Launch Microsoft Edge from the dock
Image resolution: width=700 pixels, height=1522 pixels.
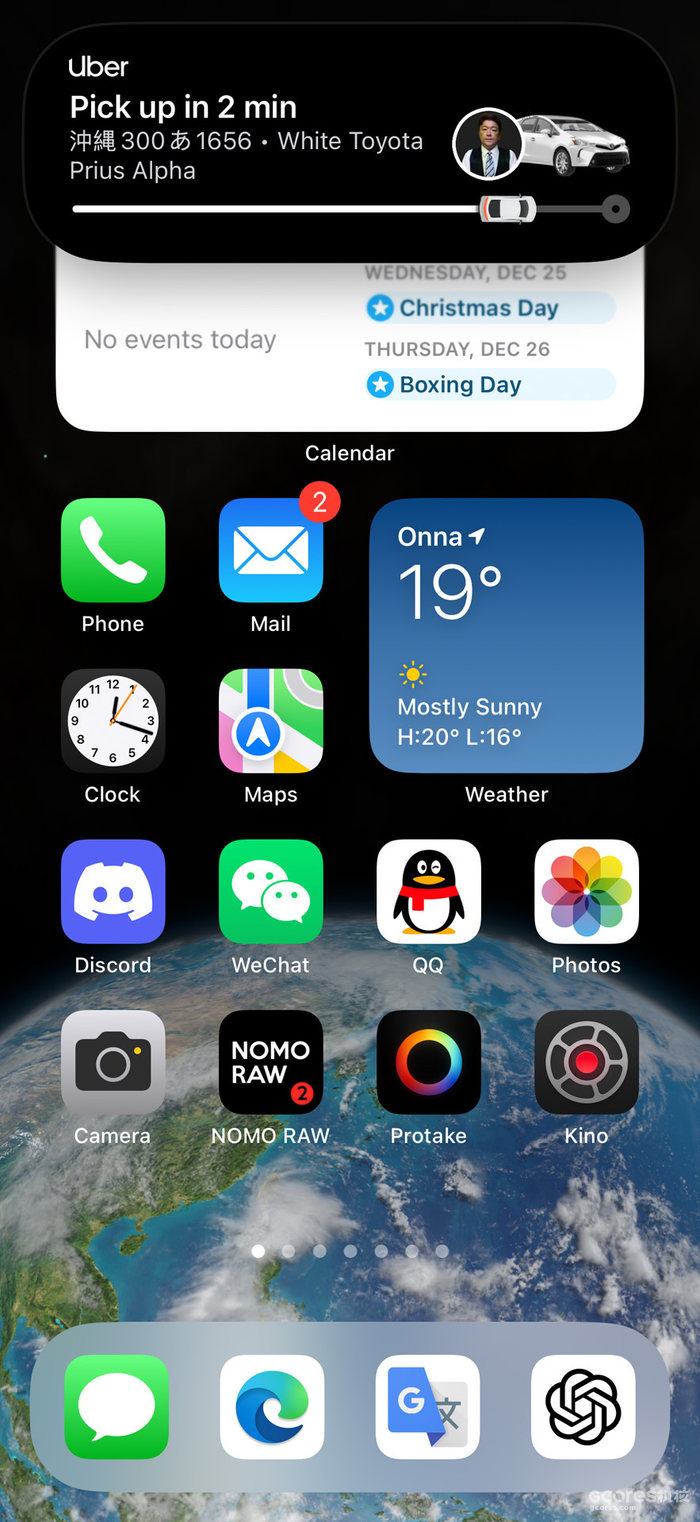tap(272, 1407)
